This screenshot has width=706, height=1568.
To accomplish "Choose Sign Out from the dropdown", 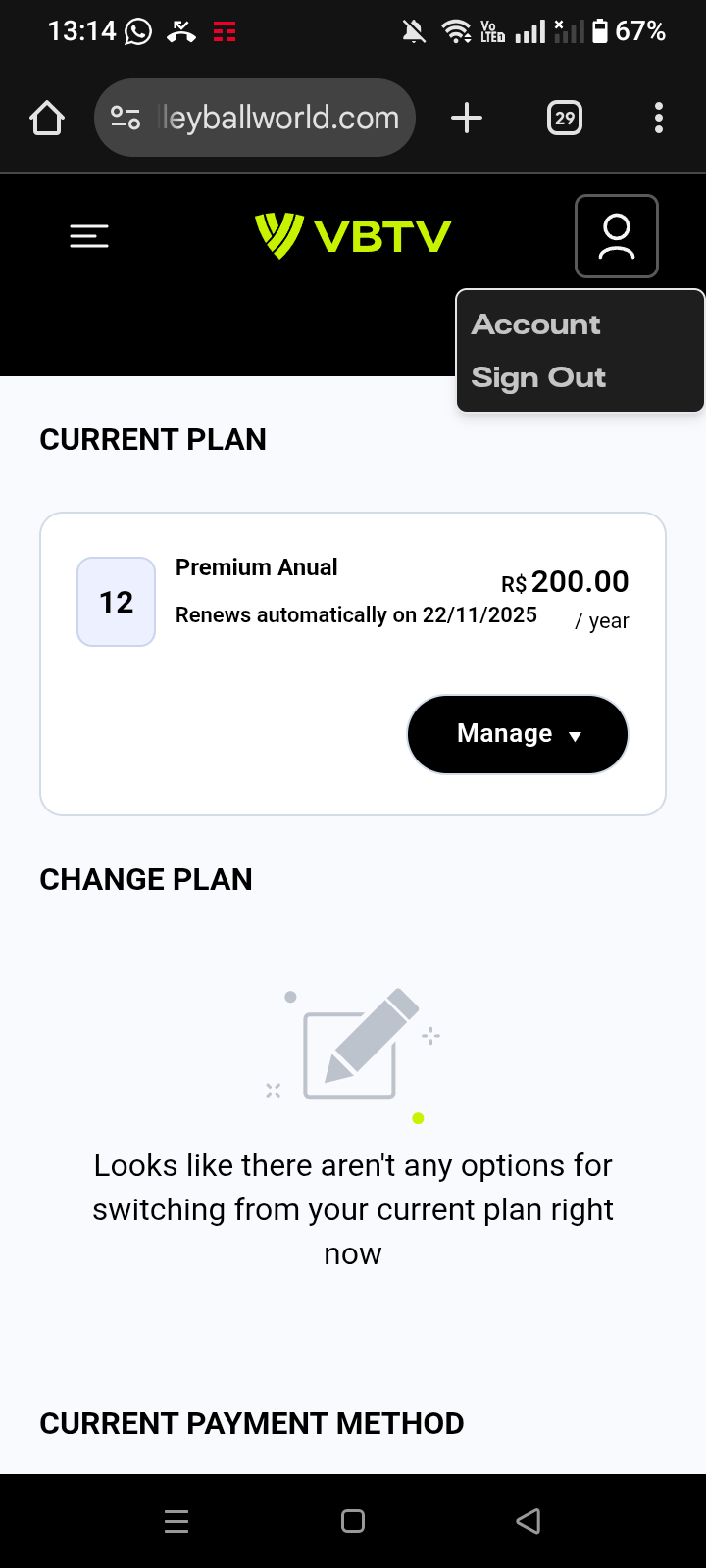I will [x=538, y=377].
